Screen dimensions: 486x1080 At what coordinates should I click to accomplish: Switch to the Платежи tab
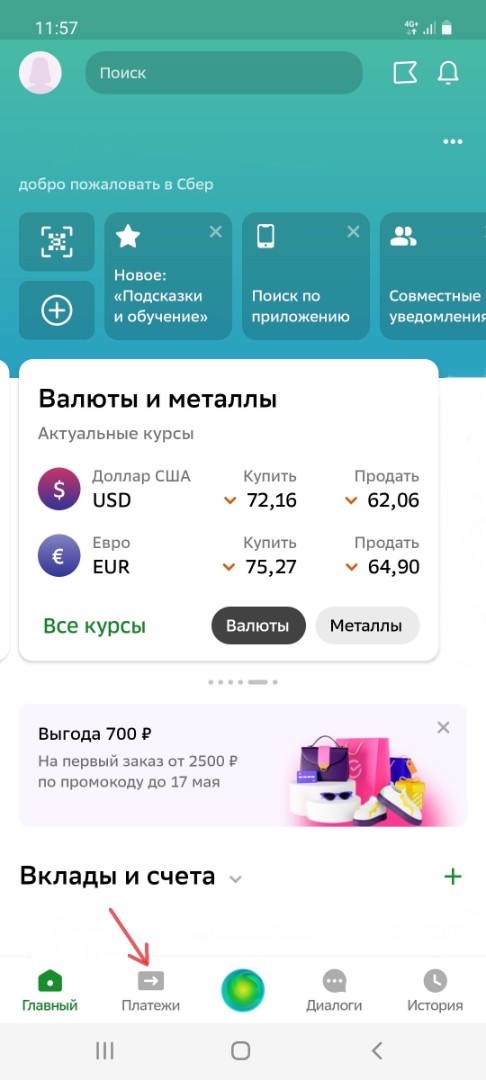151,990
